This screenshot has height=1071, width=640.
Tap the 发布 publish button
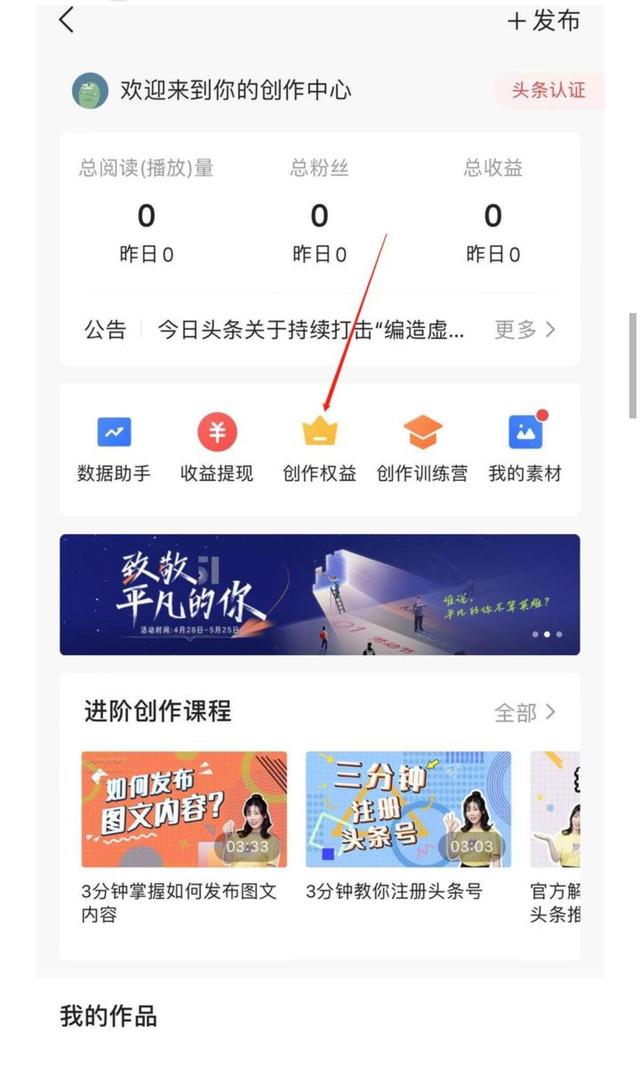pyautogui.click(x=543, y=21)
